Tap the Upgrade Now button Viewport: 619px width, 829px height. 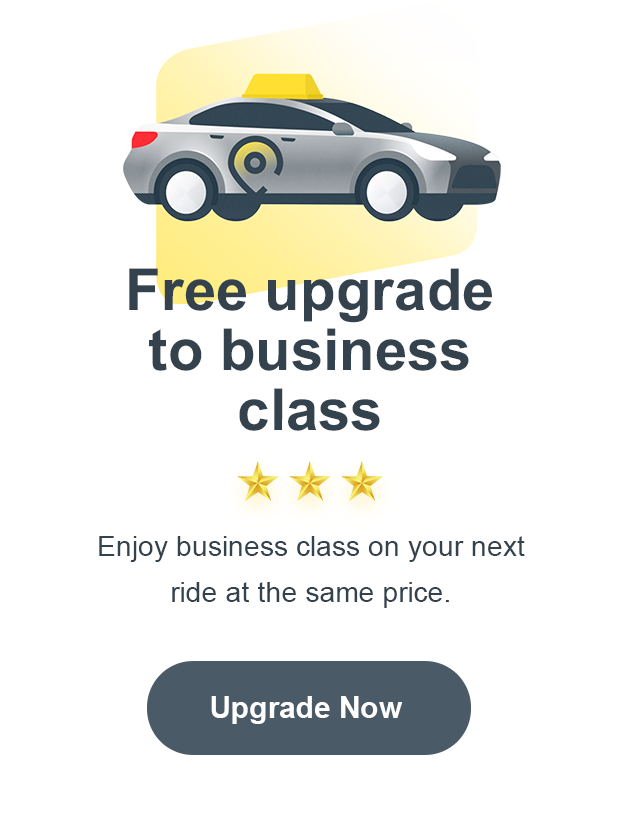pyautogui.click(x=308, y=708)
